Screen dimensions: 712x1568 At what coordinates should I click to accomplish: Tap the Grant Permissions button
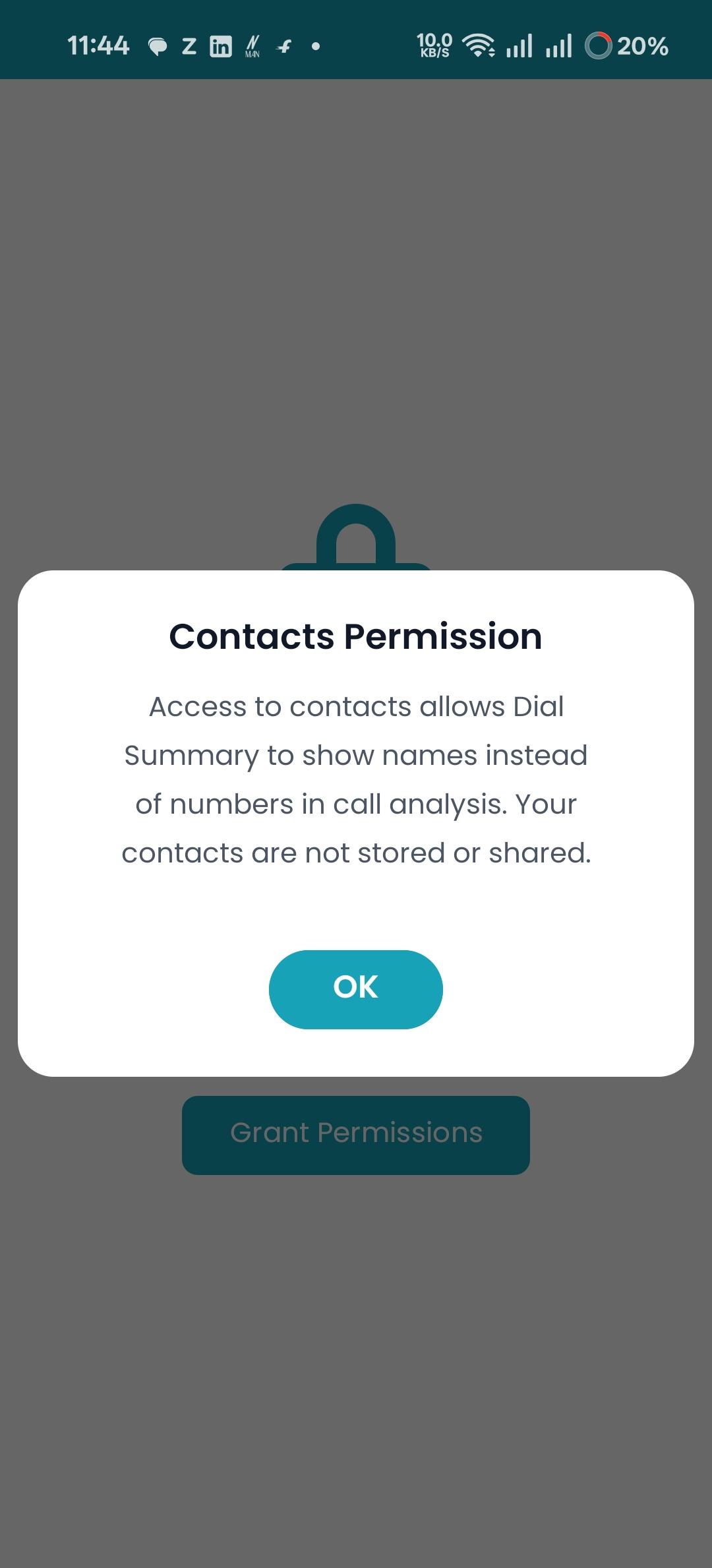click(x=355, y=1134)
